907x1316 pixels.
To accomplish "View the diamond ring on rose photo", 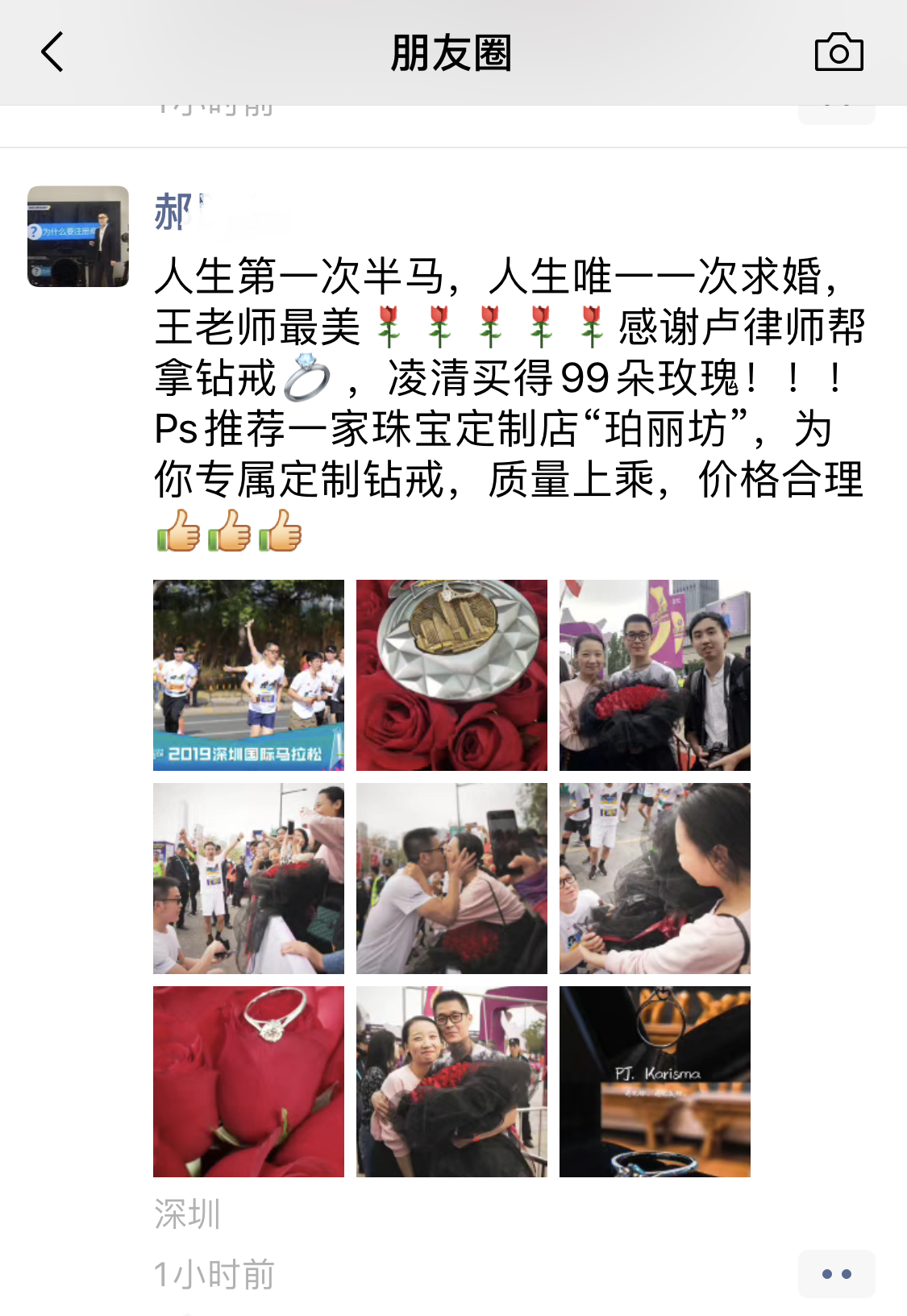I will [248, 1081].
